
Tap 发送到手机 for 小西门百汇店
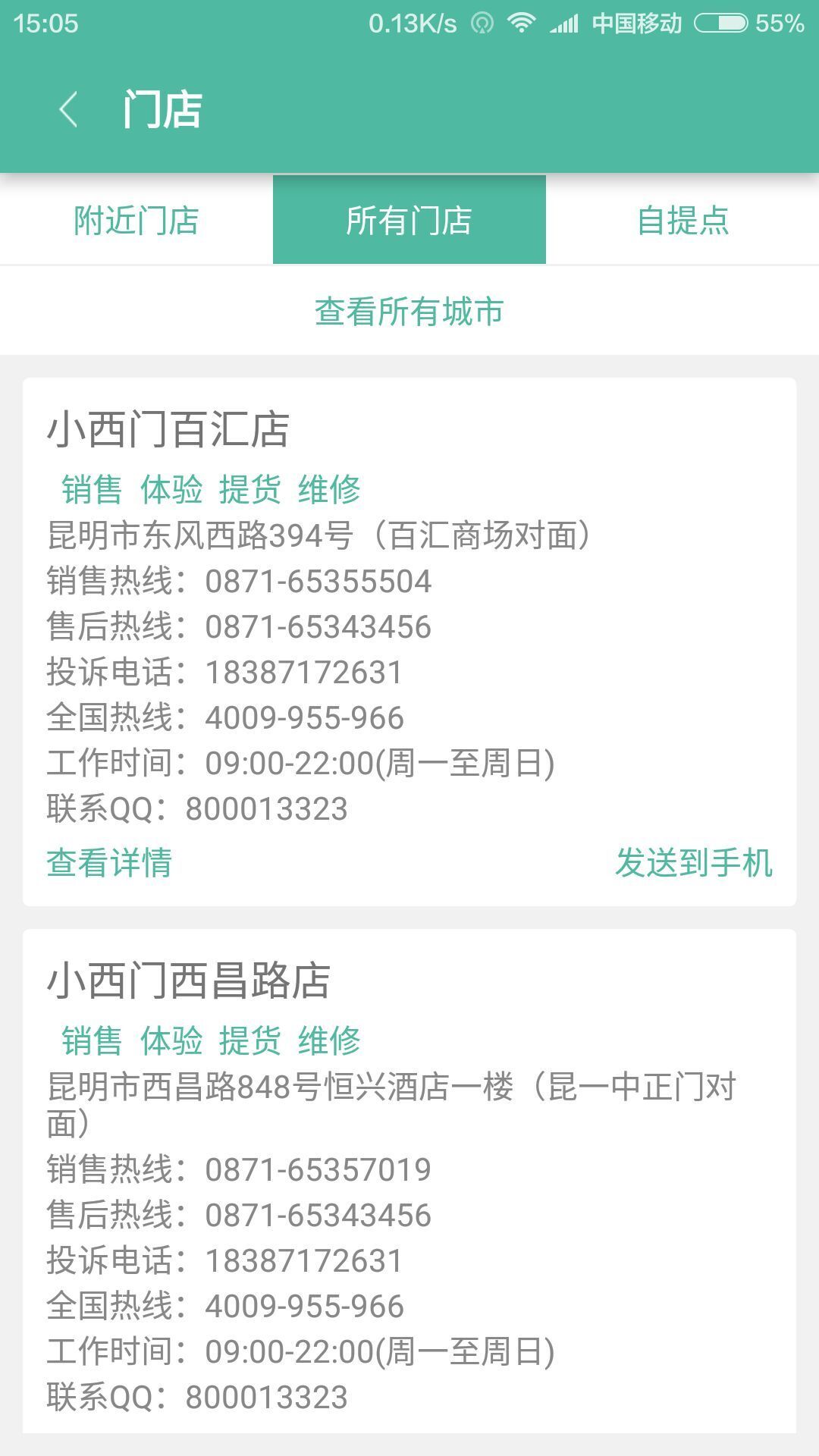coord(693,863)
